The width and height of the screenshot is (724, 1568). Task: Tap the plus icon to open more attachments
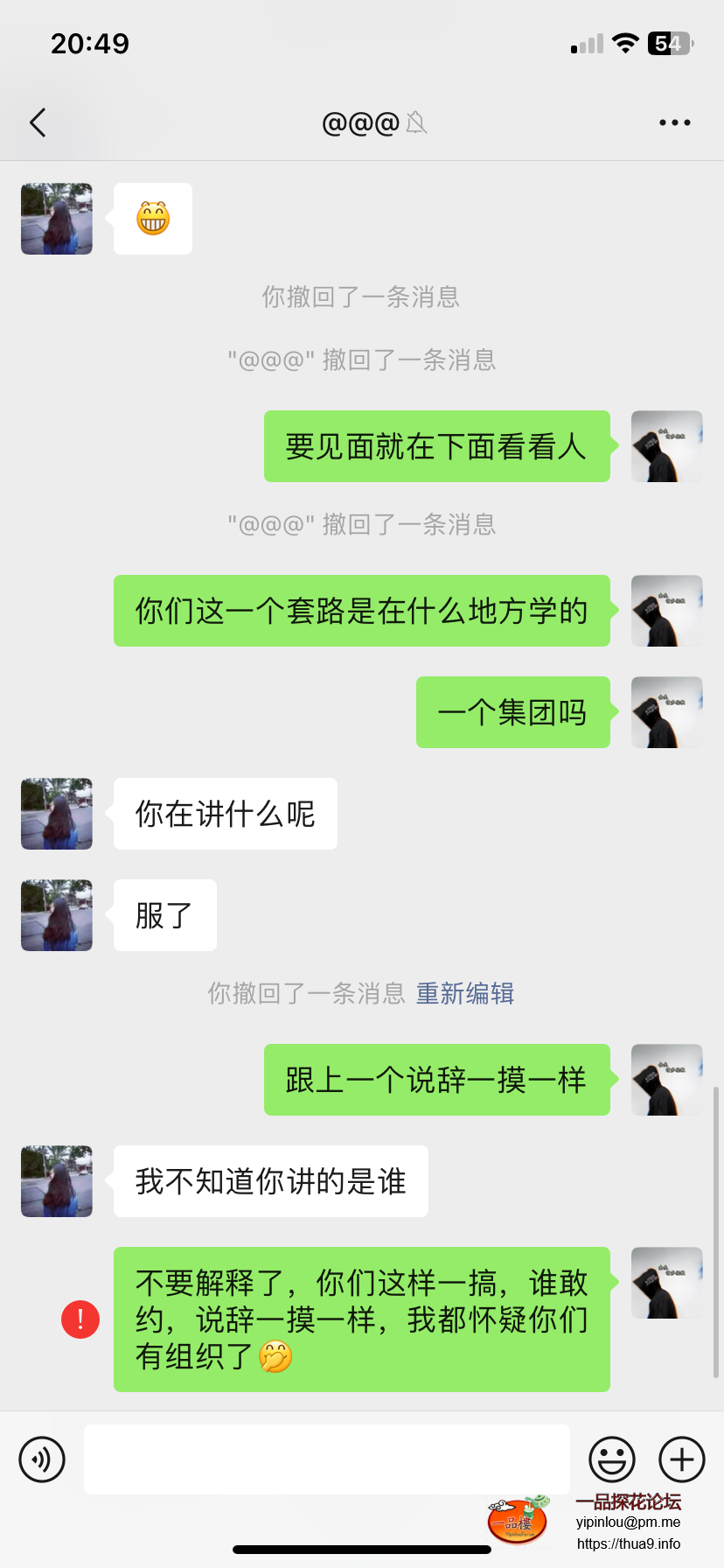point(681,1459)
